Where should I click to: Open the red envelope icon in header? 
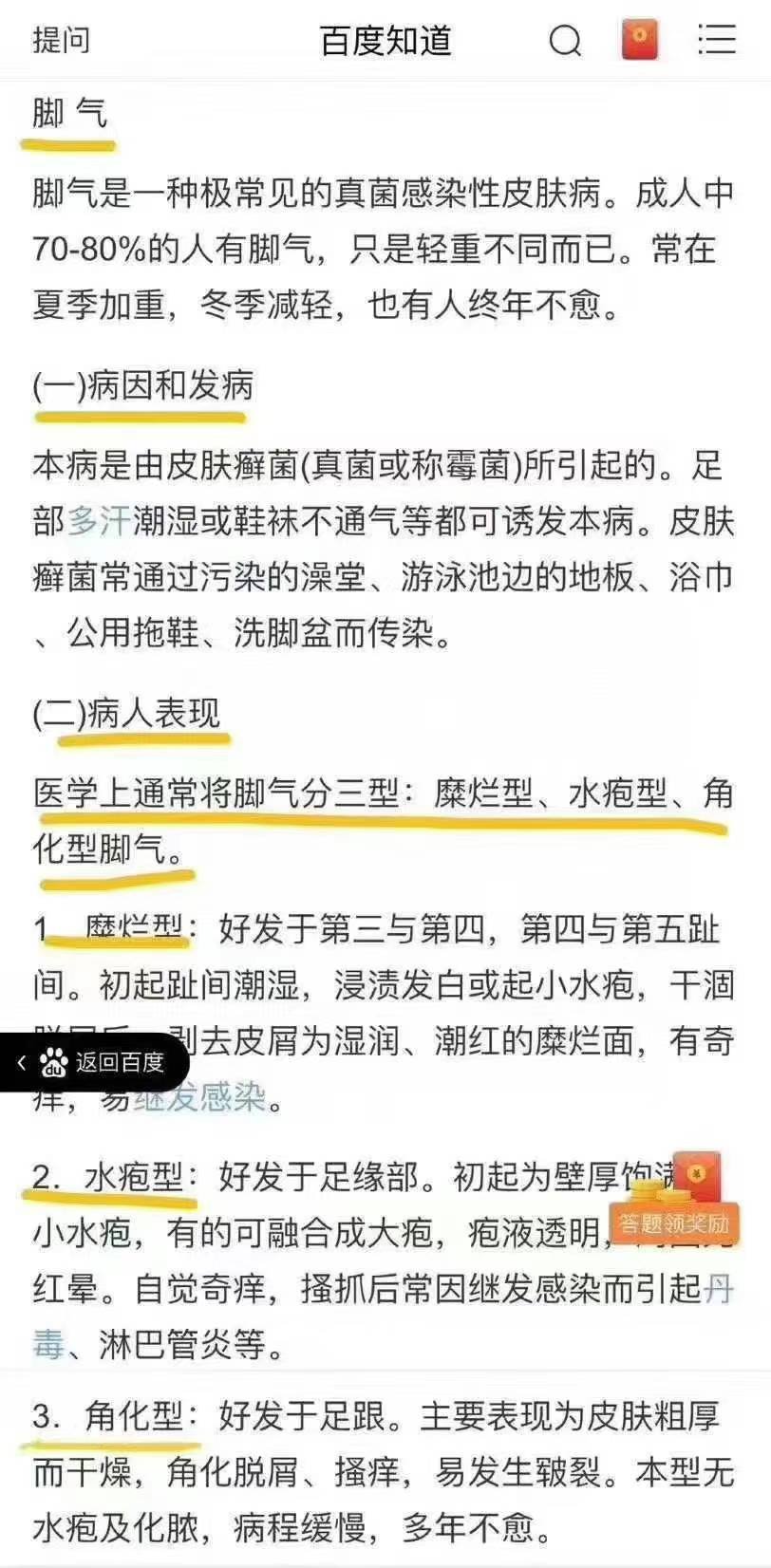(640, 41)
